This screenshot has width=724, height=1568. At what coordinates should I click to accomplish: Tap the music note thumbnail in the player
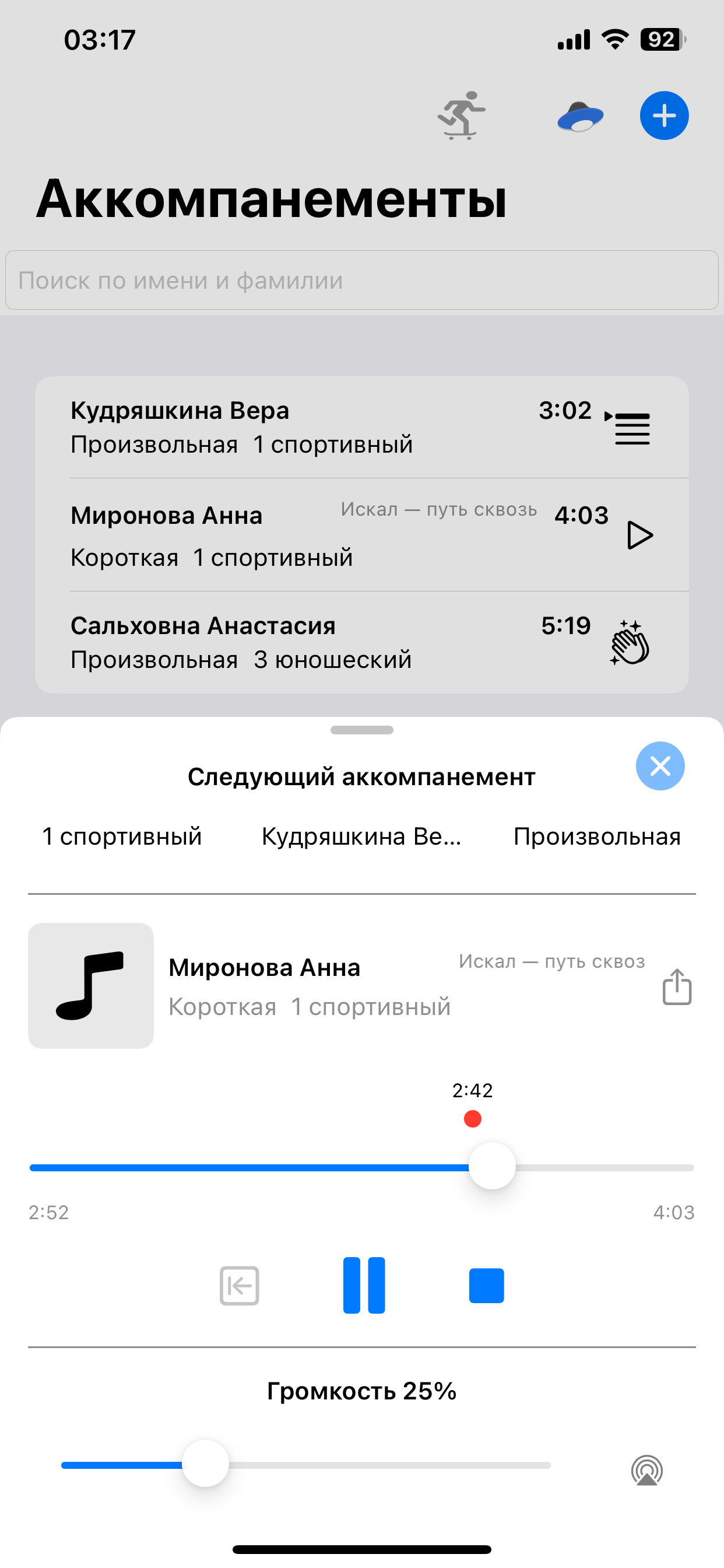click(x=91, y=986)
